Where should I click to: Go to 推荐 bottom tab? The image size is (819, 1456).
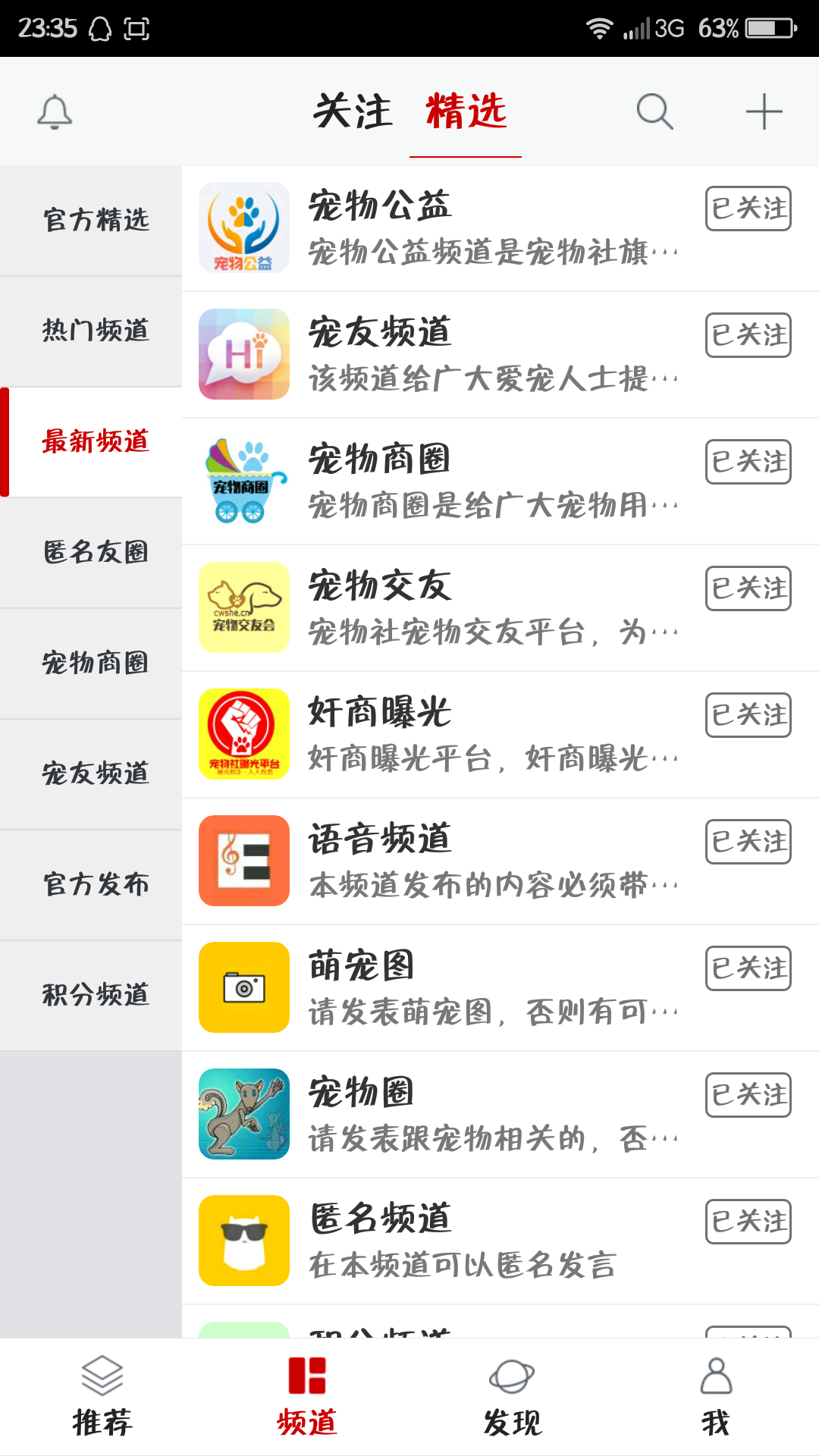[x=102, y=1397]
